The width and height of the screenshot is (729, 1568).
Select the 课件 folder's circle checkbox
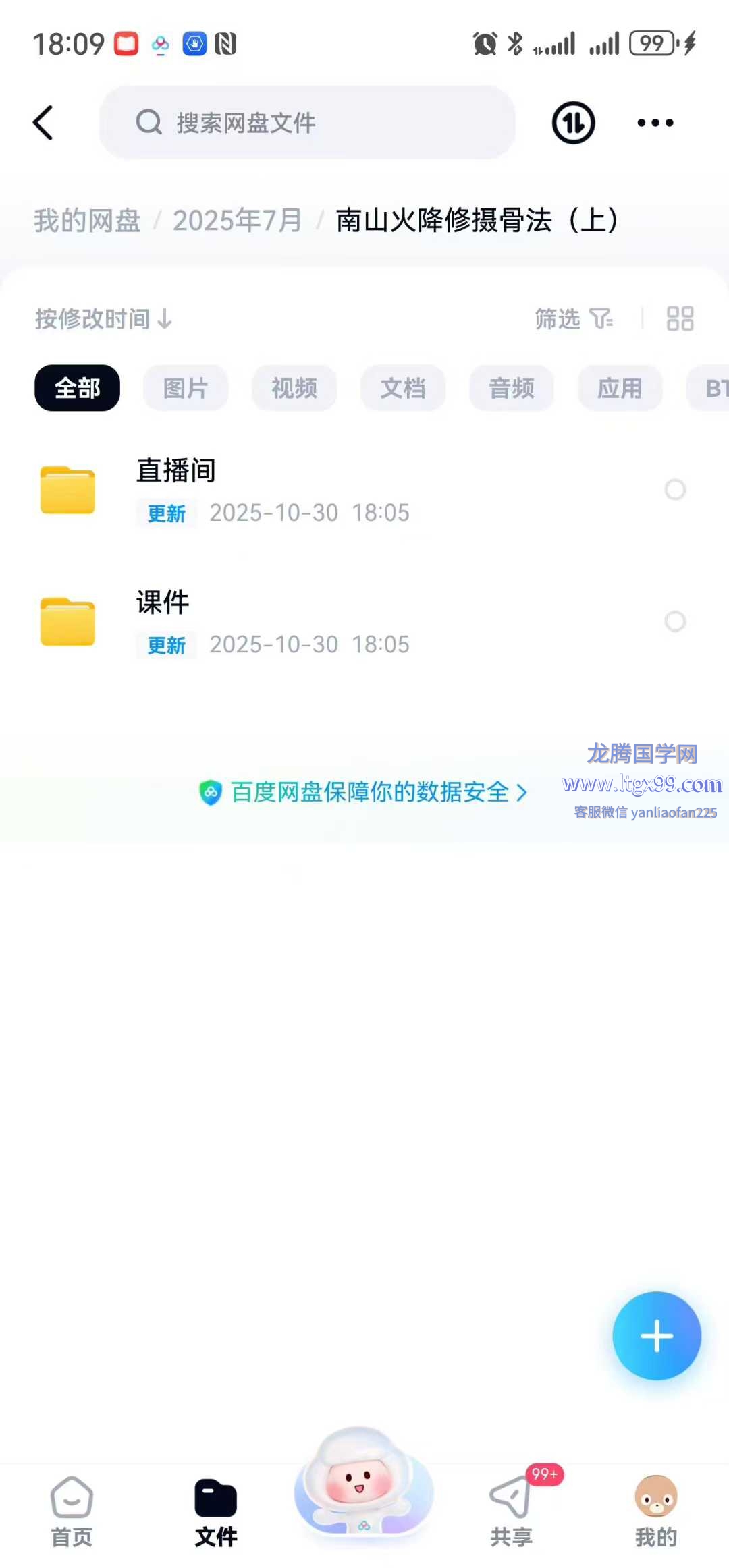[x=675, y=621]
